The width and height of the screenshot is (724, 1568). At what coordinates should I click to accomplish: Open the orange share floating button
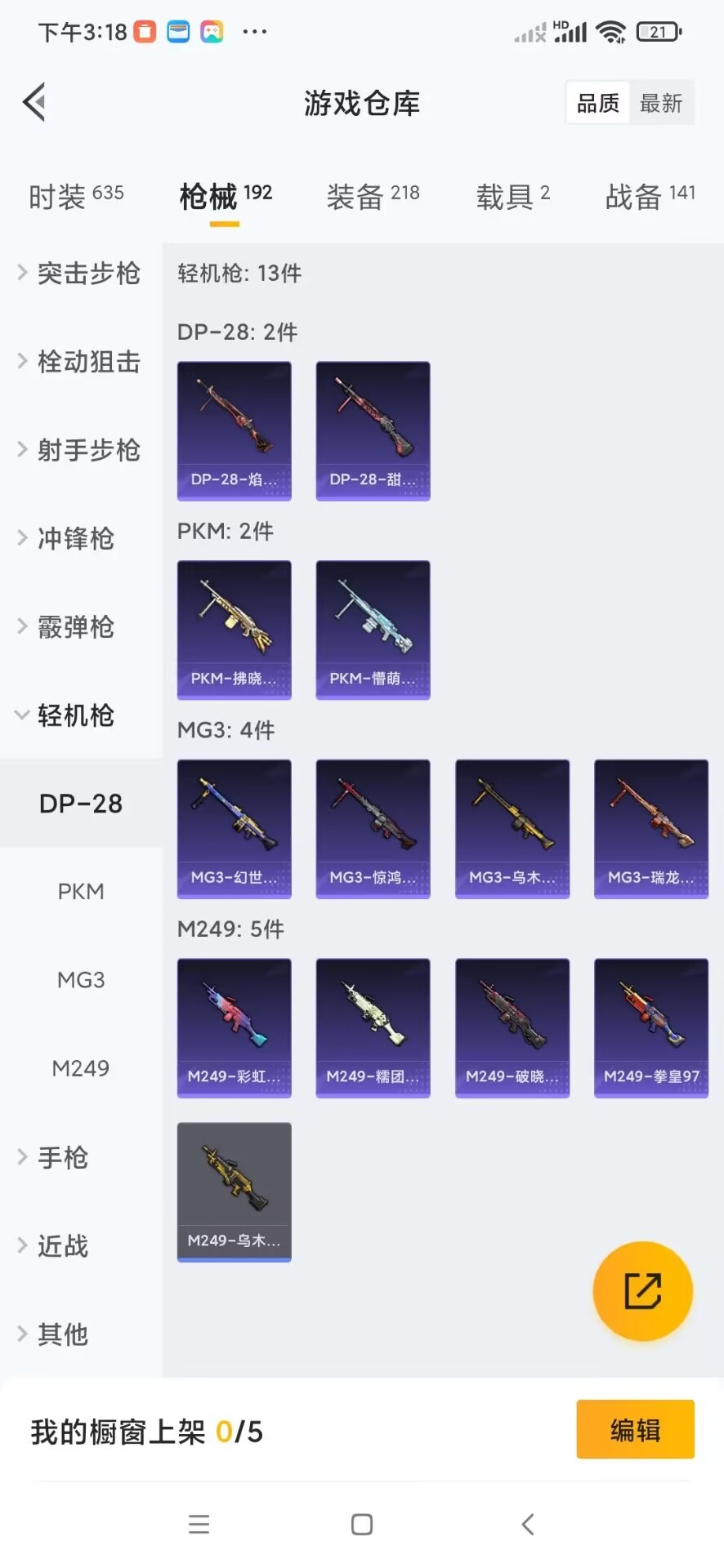coord(642,1291)
